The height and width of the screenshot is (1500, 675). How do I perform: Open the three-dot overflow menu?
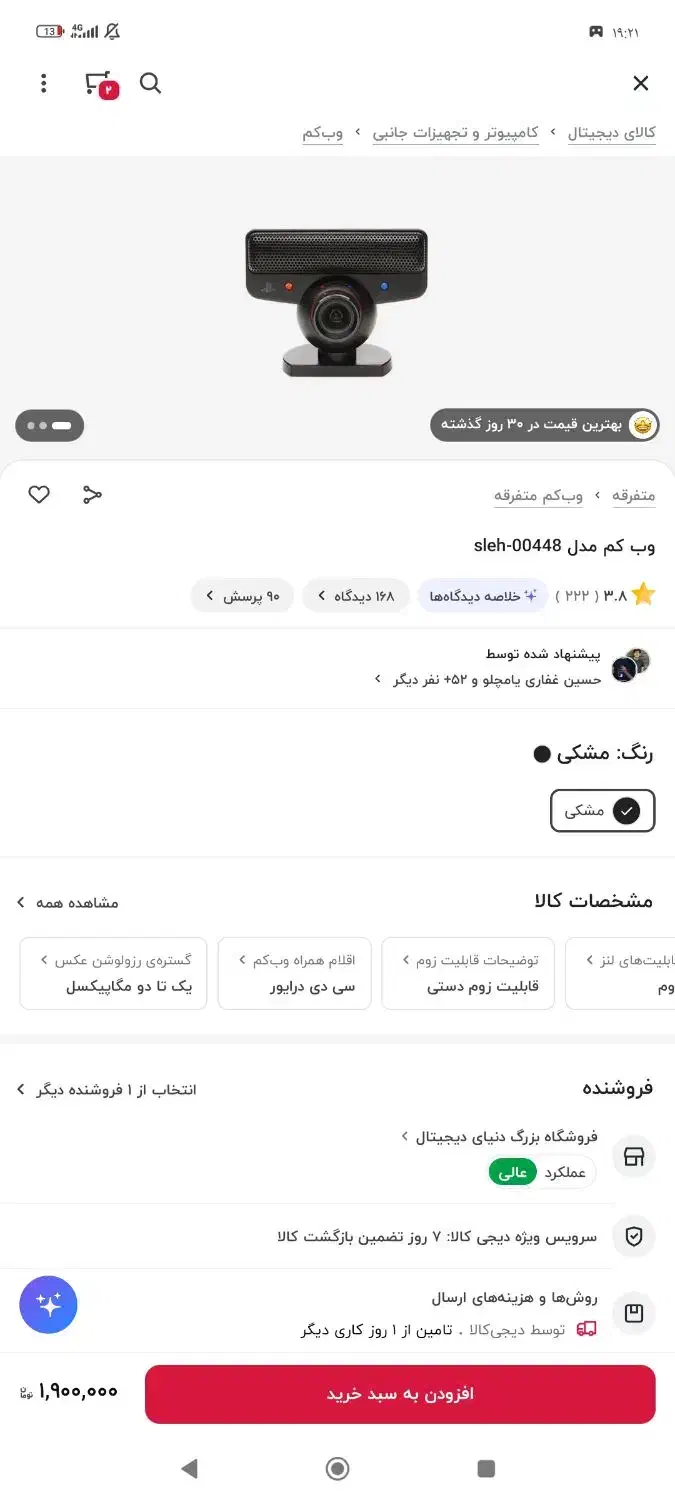(x=43, y=83)
